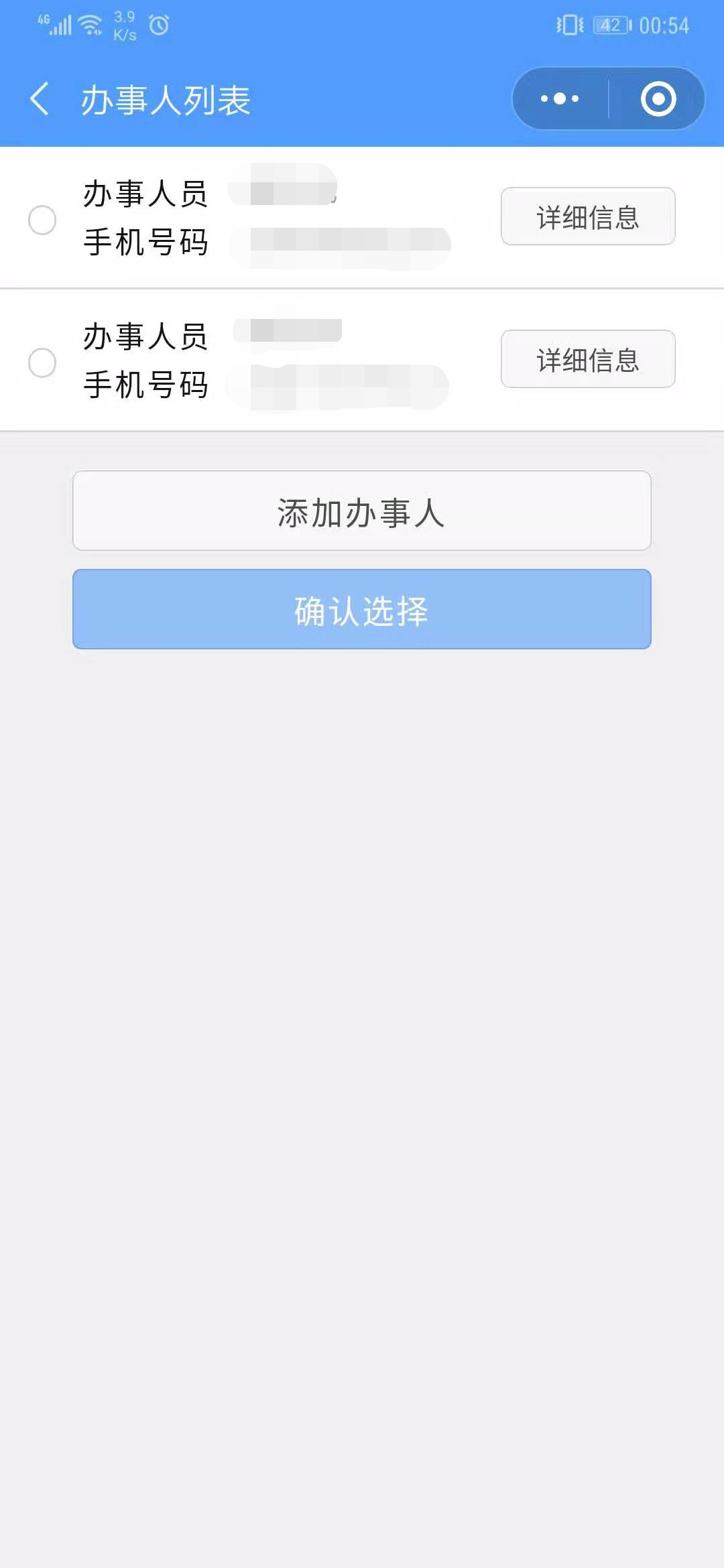Open 详细信息 for the first 办事人员

tap(588, 216)
